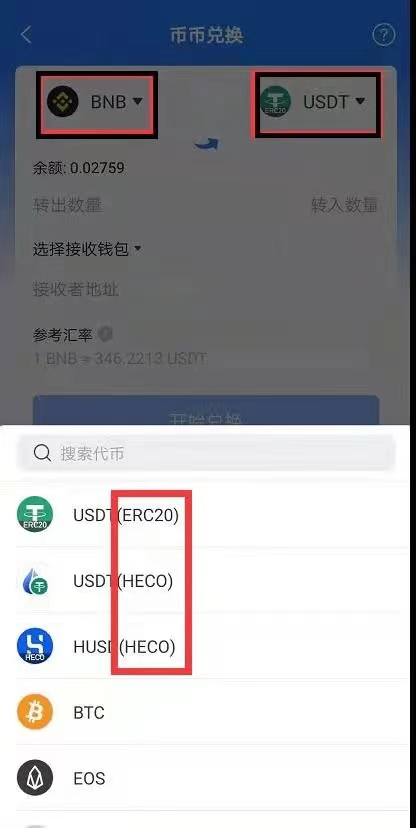Go back using the top-left arrow

click(26, 35)
